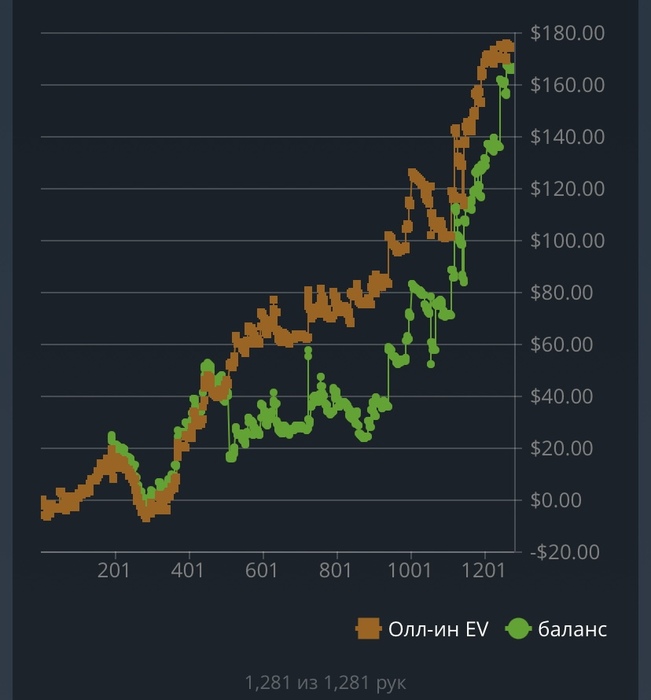Viewport: 651px width, 700px height.
Task: Toggle the баланс series in legend
Action: click(557, 629)
